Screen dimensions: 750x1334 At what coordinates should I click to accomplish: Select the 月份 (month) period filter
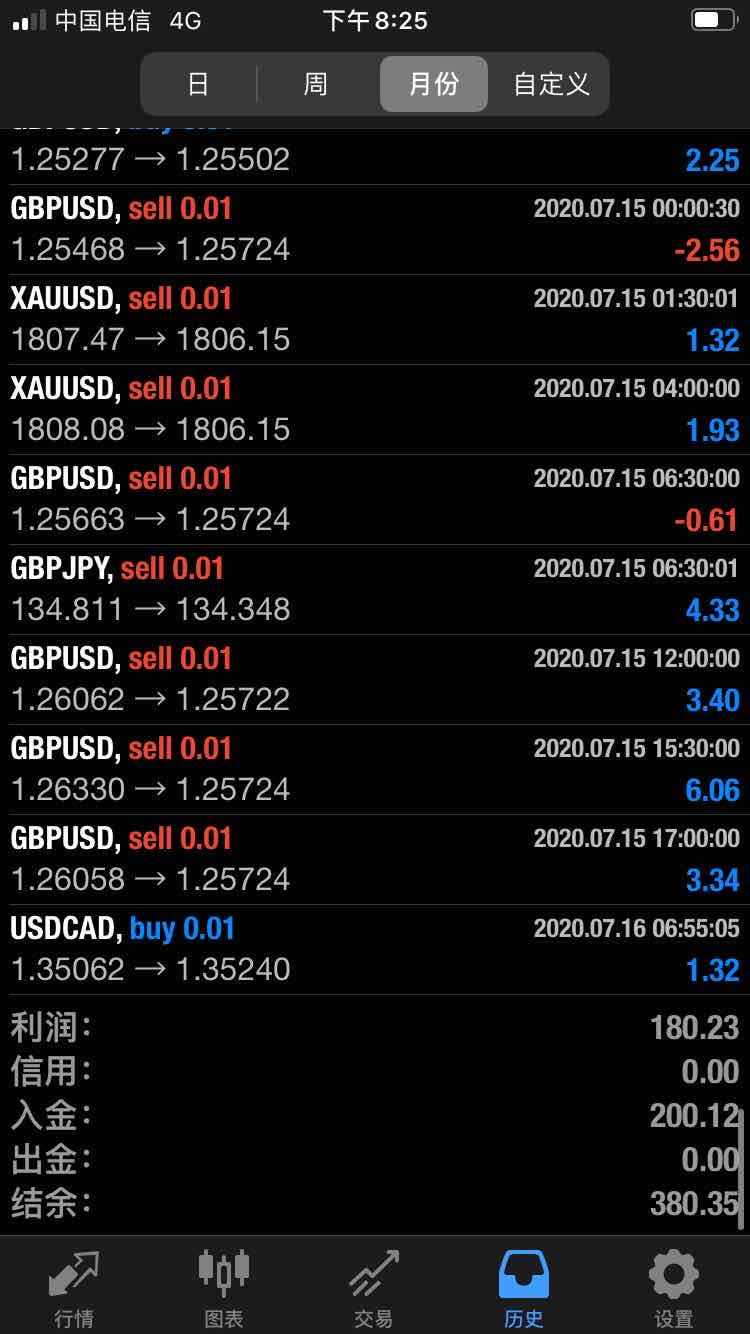[434, 84]
